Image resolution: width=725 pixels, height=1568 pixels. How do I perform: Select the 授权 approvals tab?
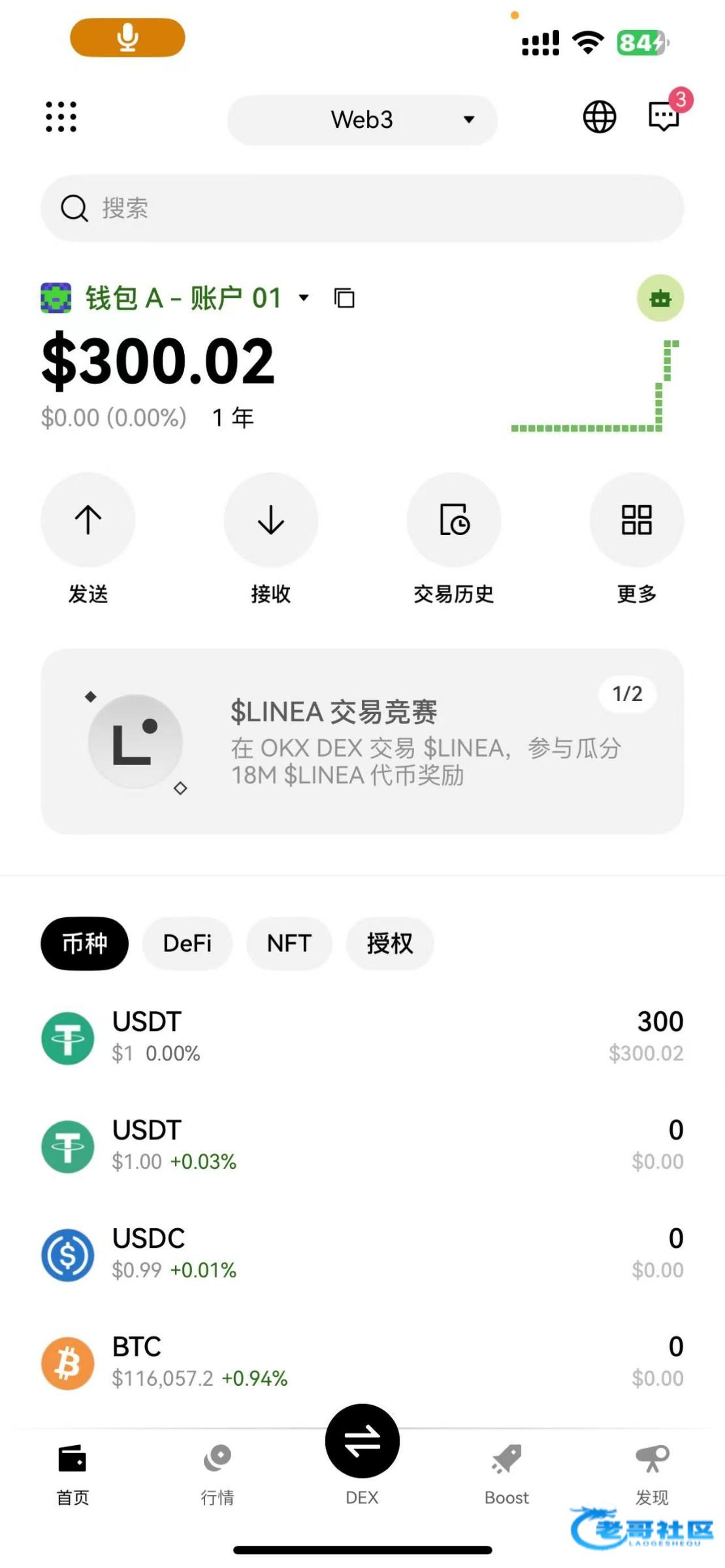tap(389, 943)
